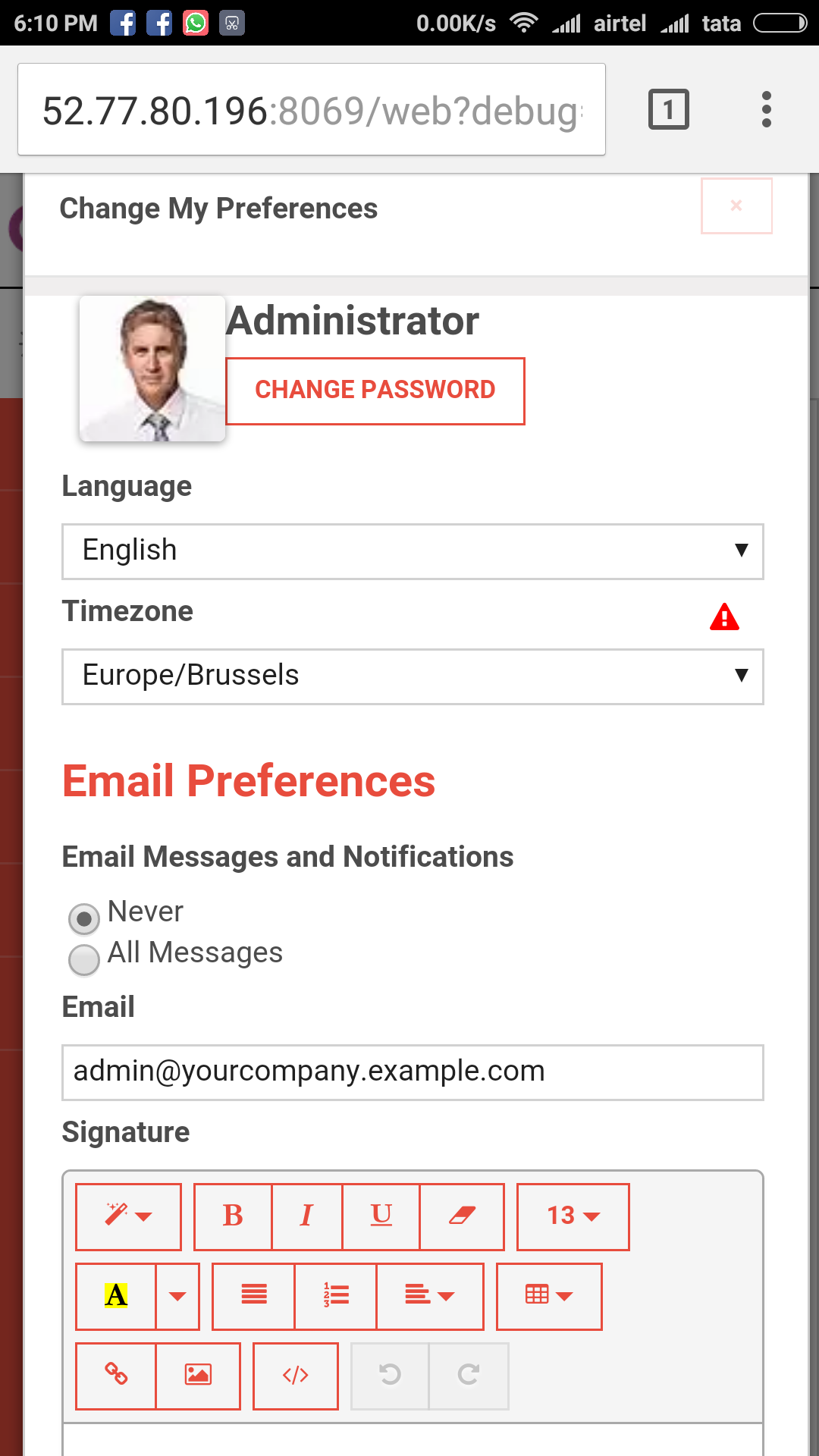Tap the eraser remove-format tool
Viewport: 819px width, 1456px height.
point(462,1216)
